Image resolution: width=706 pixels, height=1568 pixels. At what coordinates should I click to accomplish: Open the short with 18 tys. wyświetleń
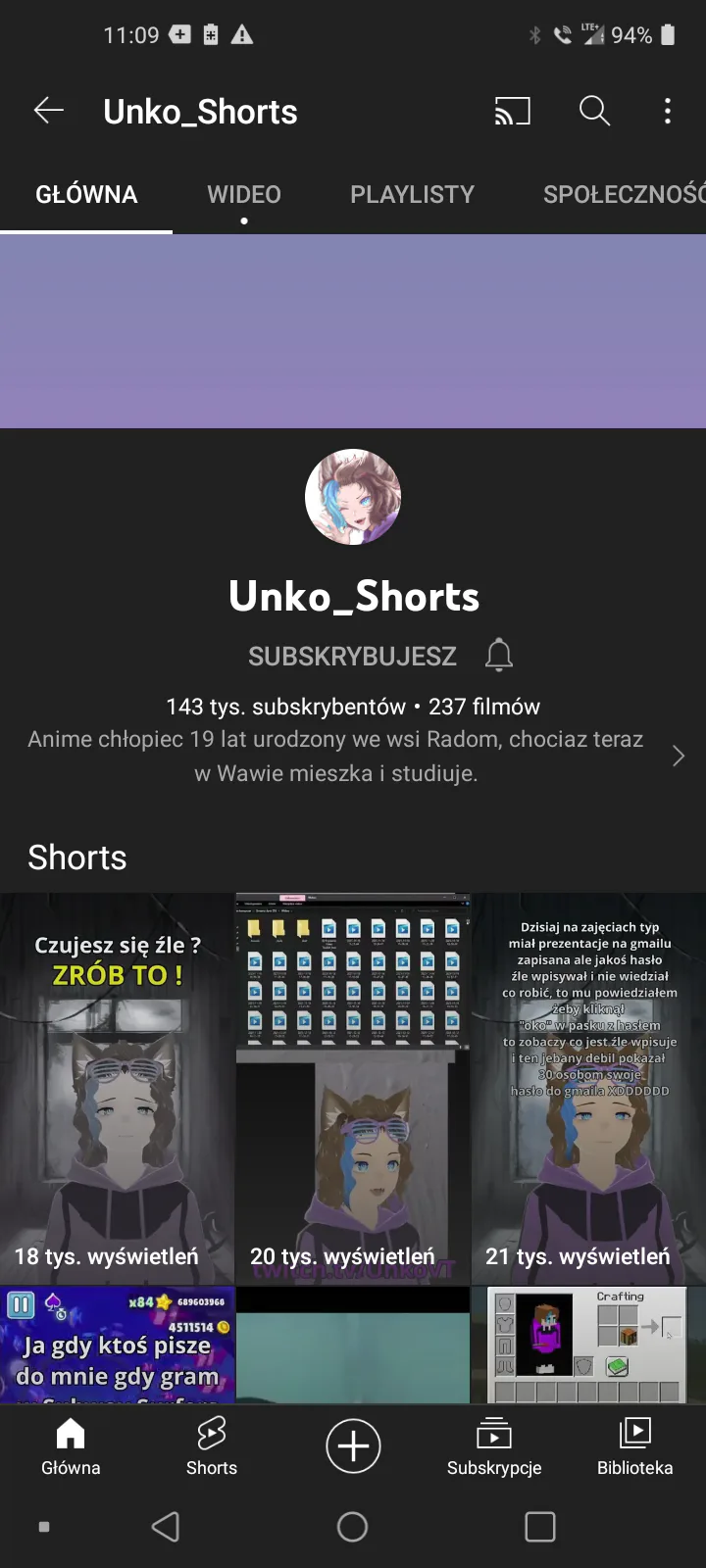(117, 1089)
